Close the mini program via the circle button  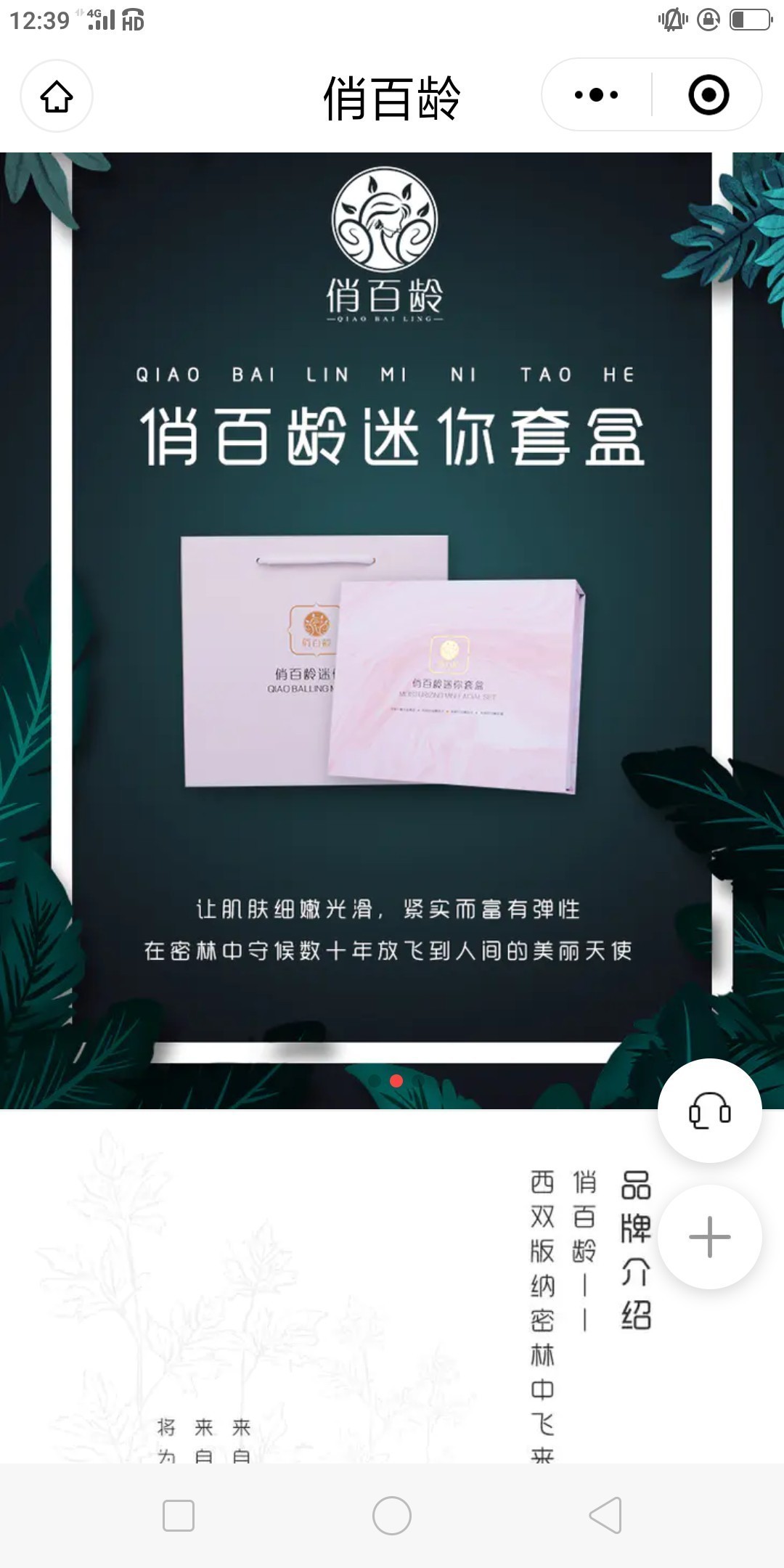point(708,95)
